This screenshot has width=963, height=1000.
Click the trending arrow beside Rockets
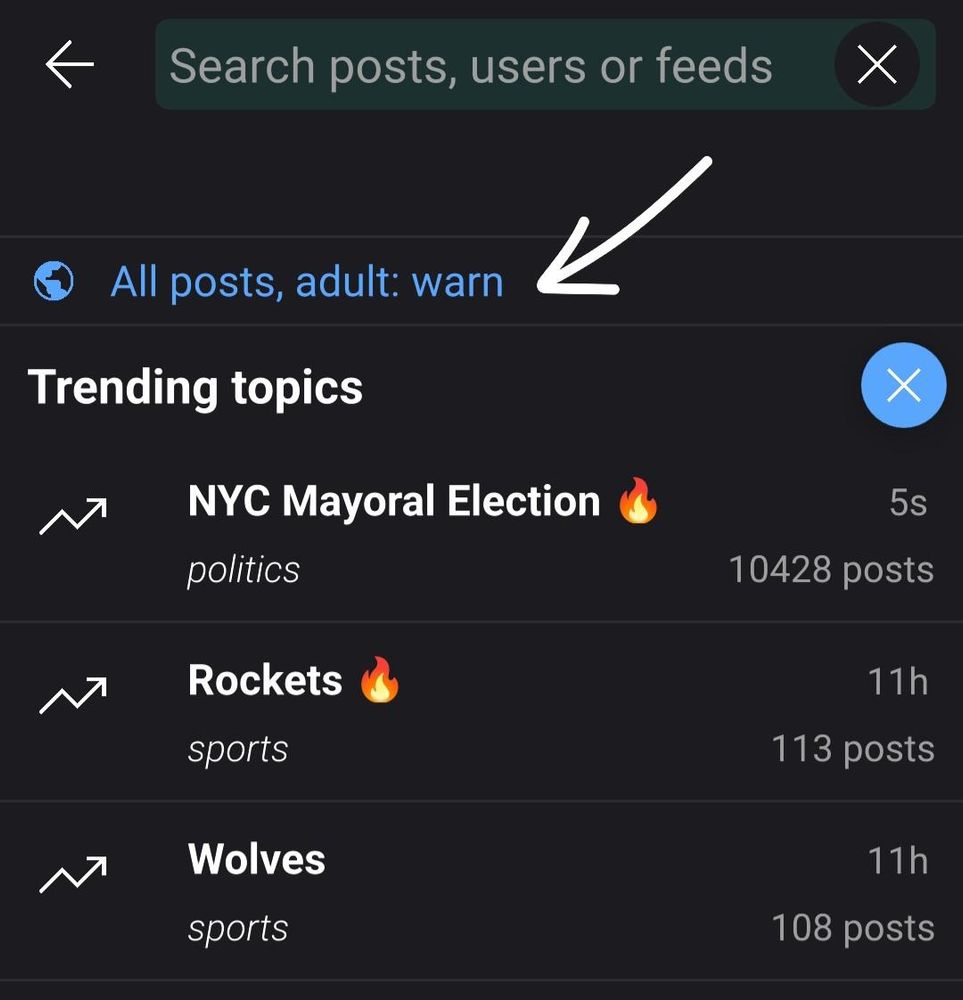pyautogui.click(x=73, y=692)
